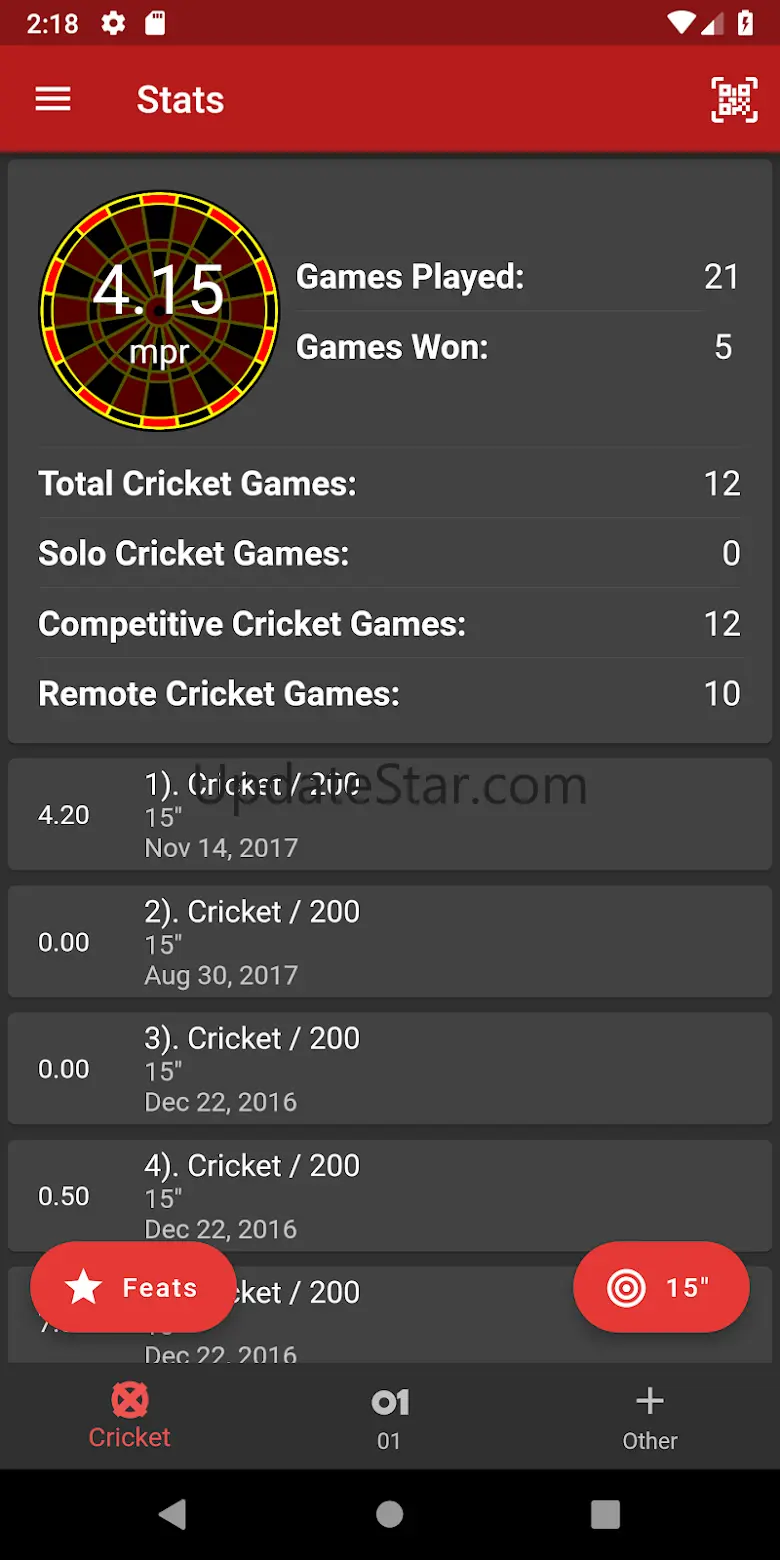780x1560 pixels.
Task: Open game 1 from Nov 14, 2017
Action: 390,814
